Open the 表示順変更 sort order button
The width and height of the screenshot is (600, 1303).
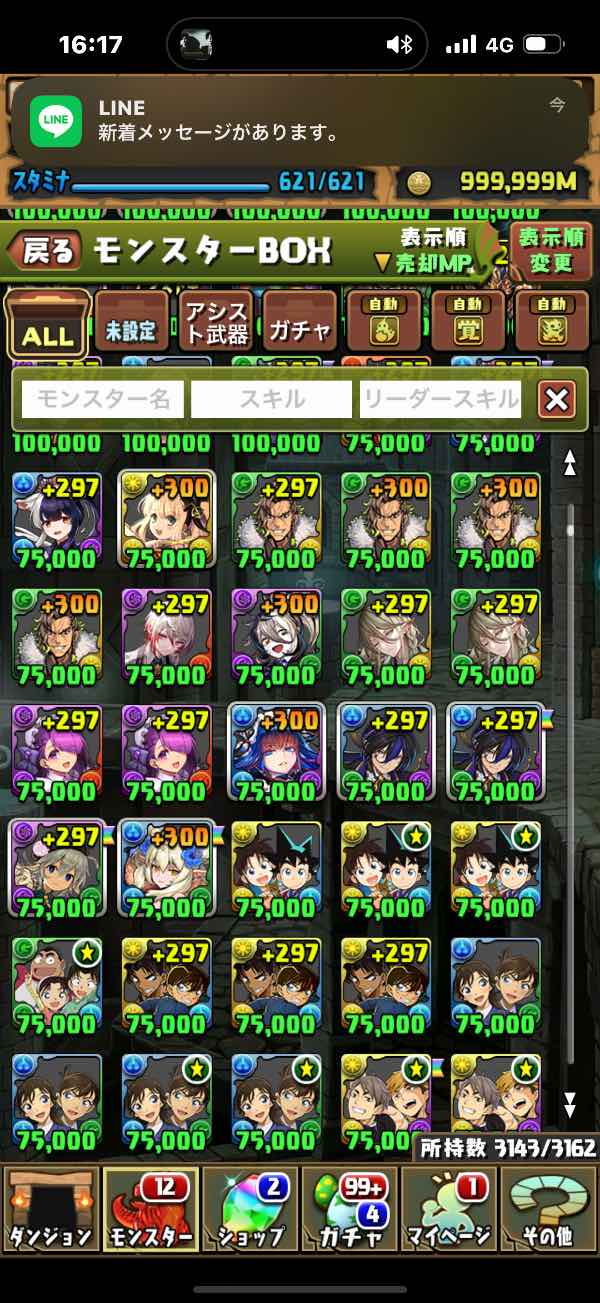(551, 251)
